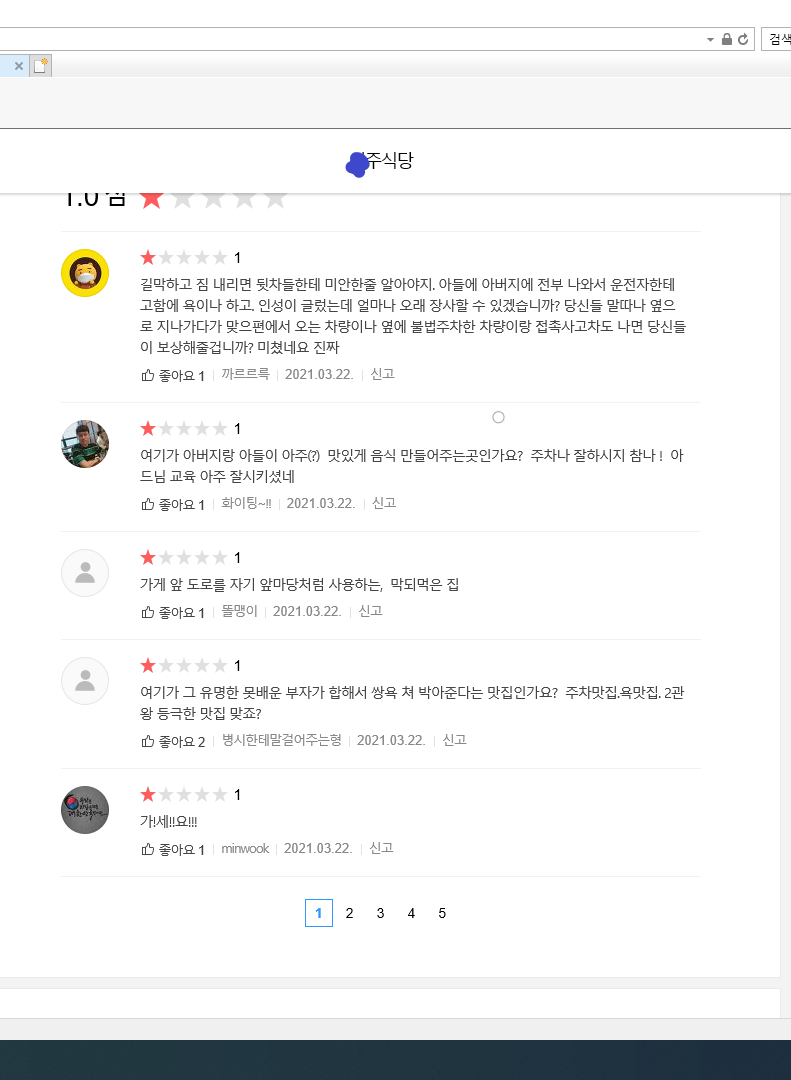Like the review by minwook

pos(173,849)
